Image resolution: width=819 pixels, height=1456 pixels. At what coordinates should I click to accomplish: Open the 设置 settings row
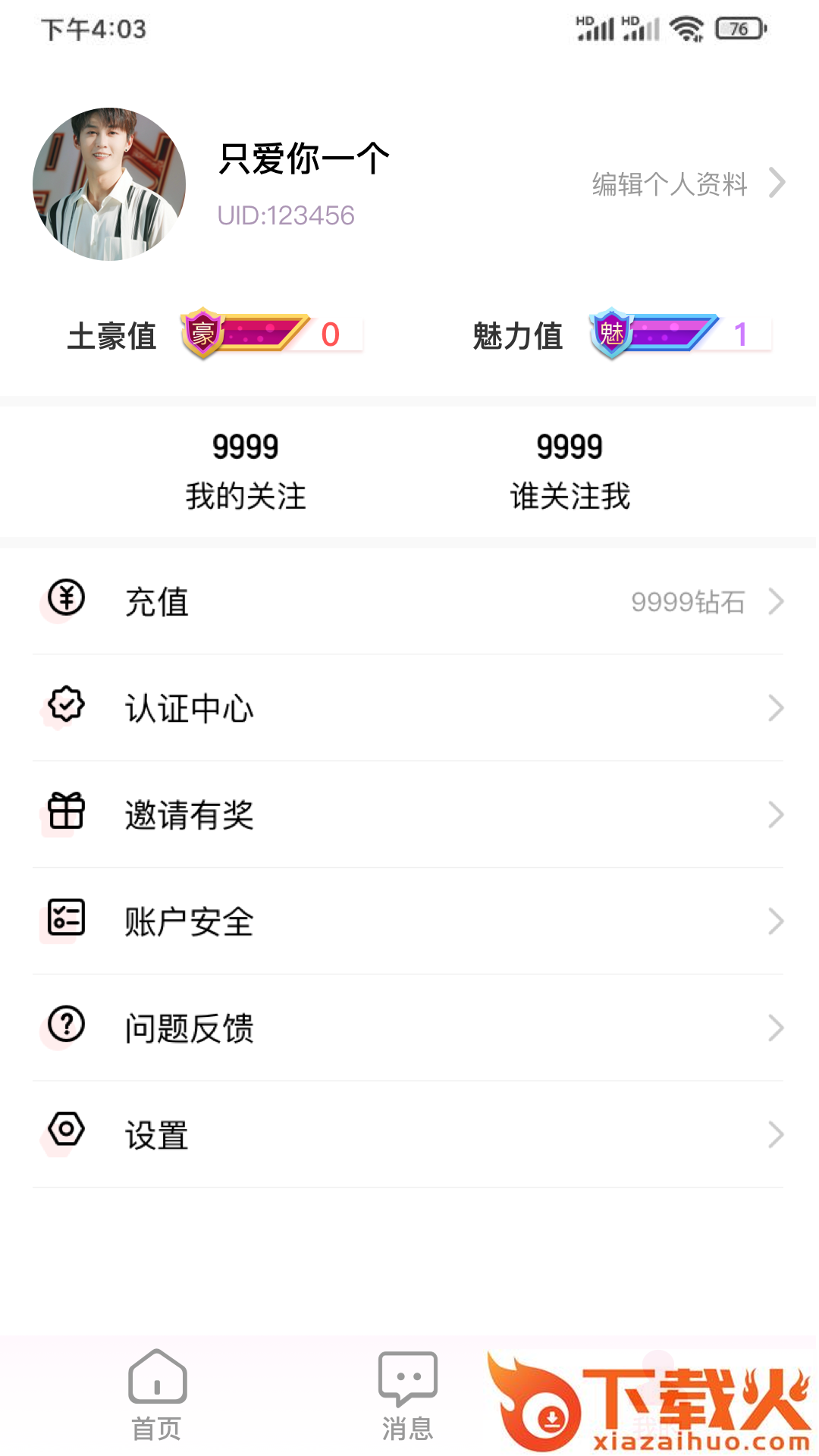[408, 1135]
